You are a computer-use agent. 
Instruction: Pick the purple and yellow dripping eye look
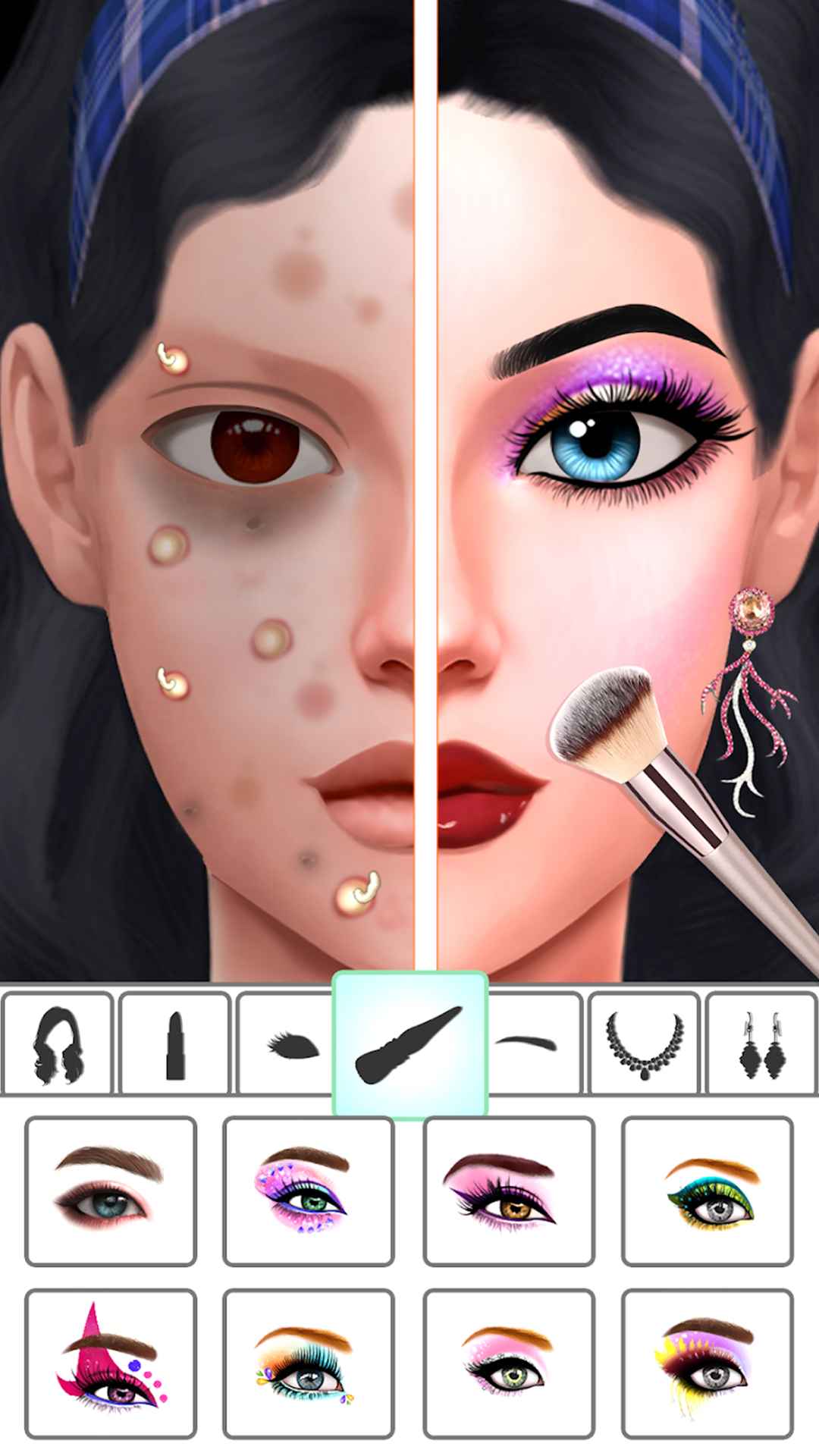coord(708,1363)
